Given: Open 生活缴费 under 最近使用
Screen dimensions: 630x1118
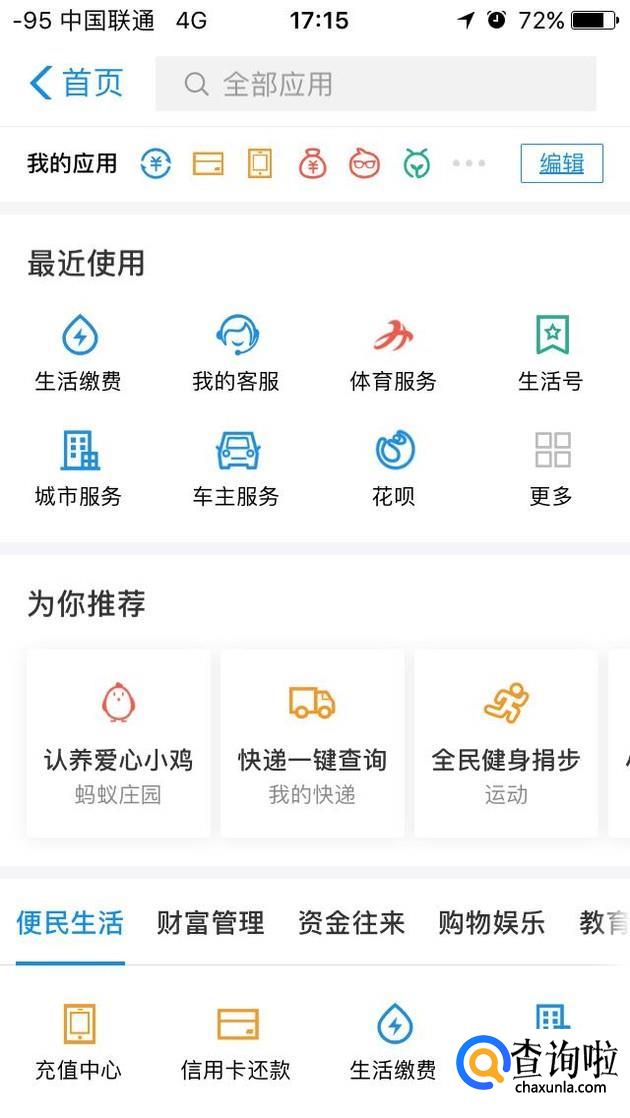Looking at the screenshot, I should tap(79, 352).
